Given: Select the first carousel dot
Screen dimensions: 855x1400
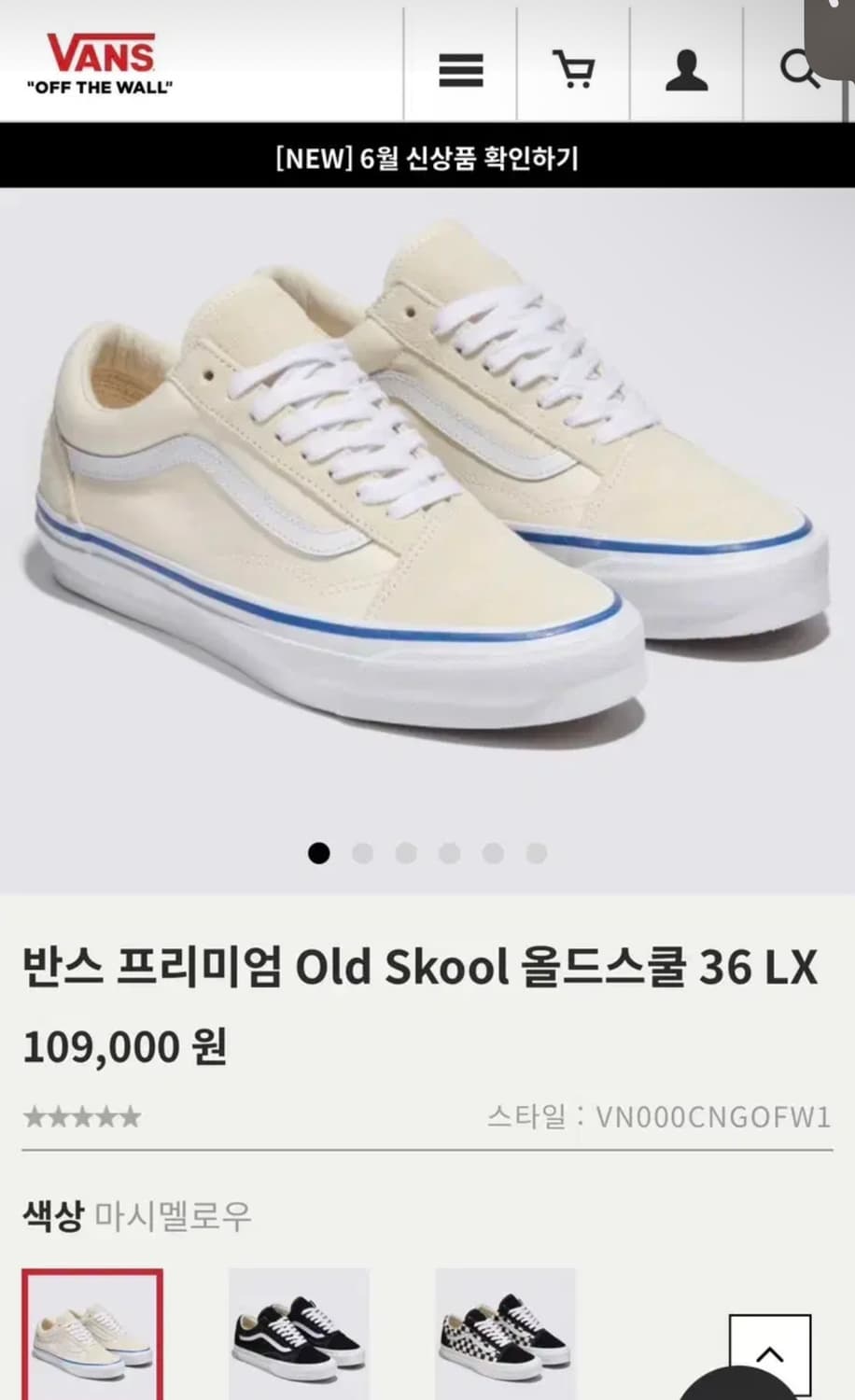Looking at the screenshot, I should click(321, 852).
